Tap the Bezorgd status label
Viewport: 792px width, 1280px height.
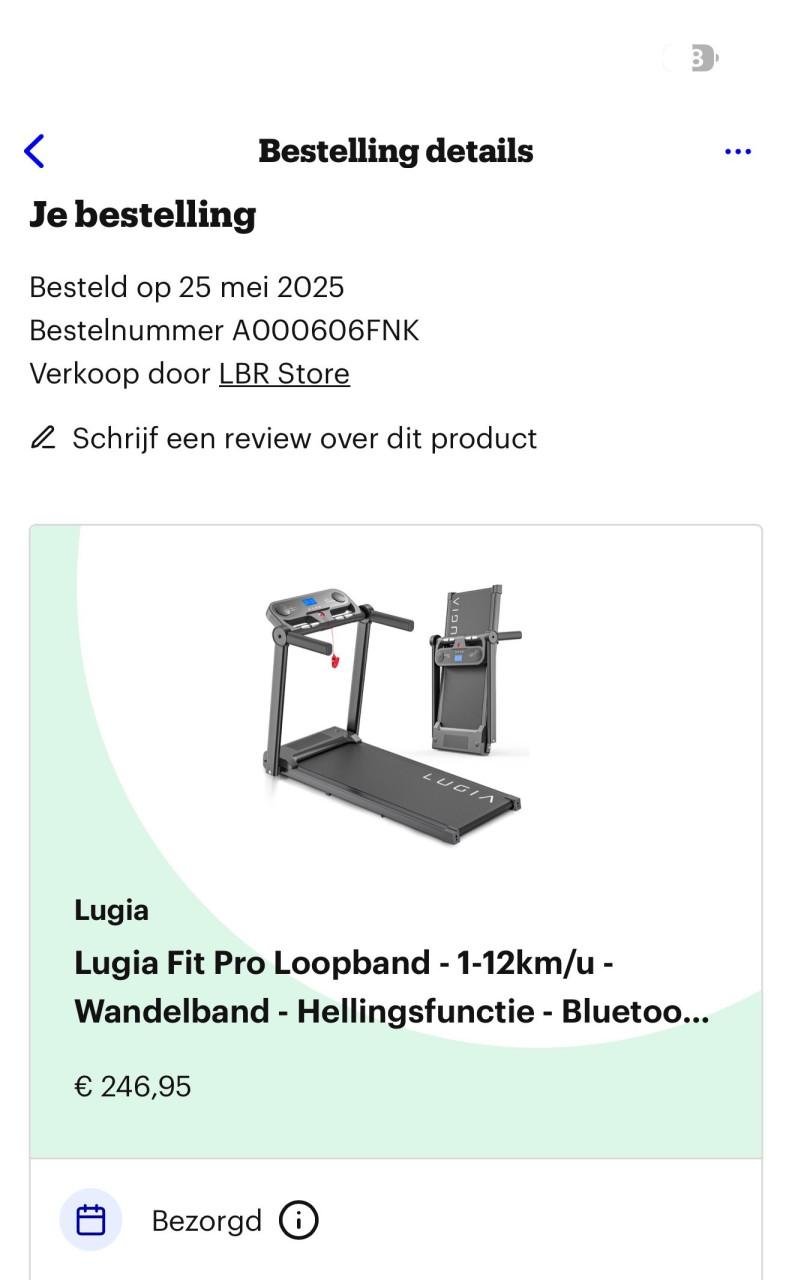tap(206, 1219)
